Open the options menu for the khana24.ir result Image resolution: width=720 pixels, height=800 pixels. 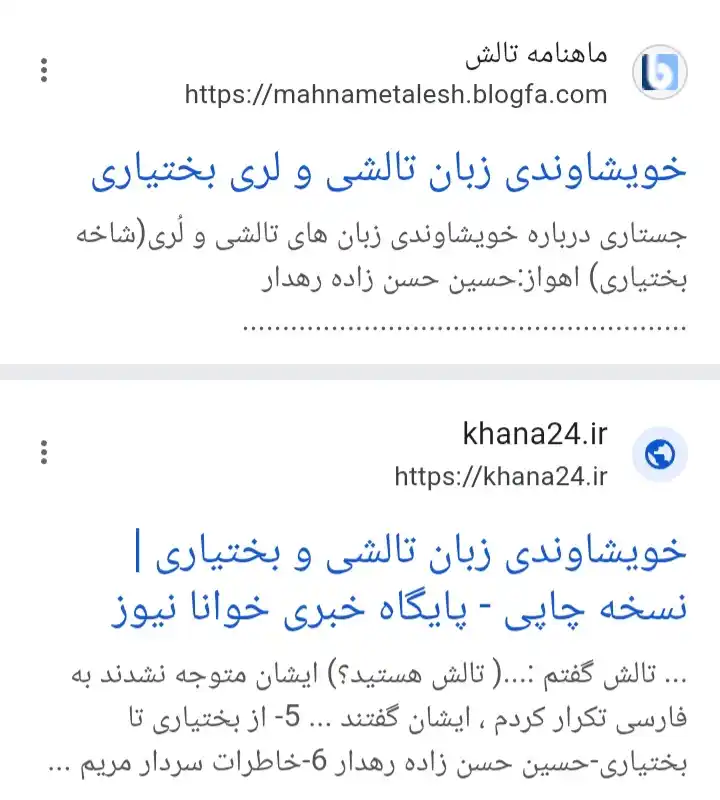click(43, 452)
